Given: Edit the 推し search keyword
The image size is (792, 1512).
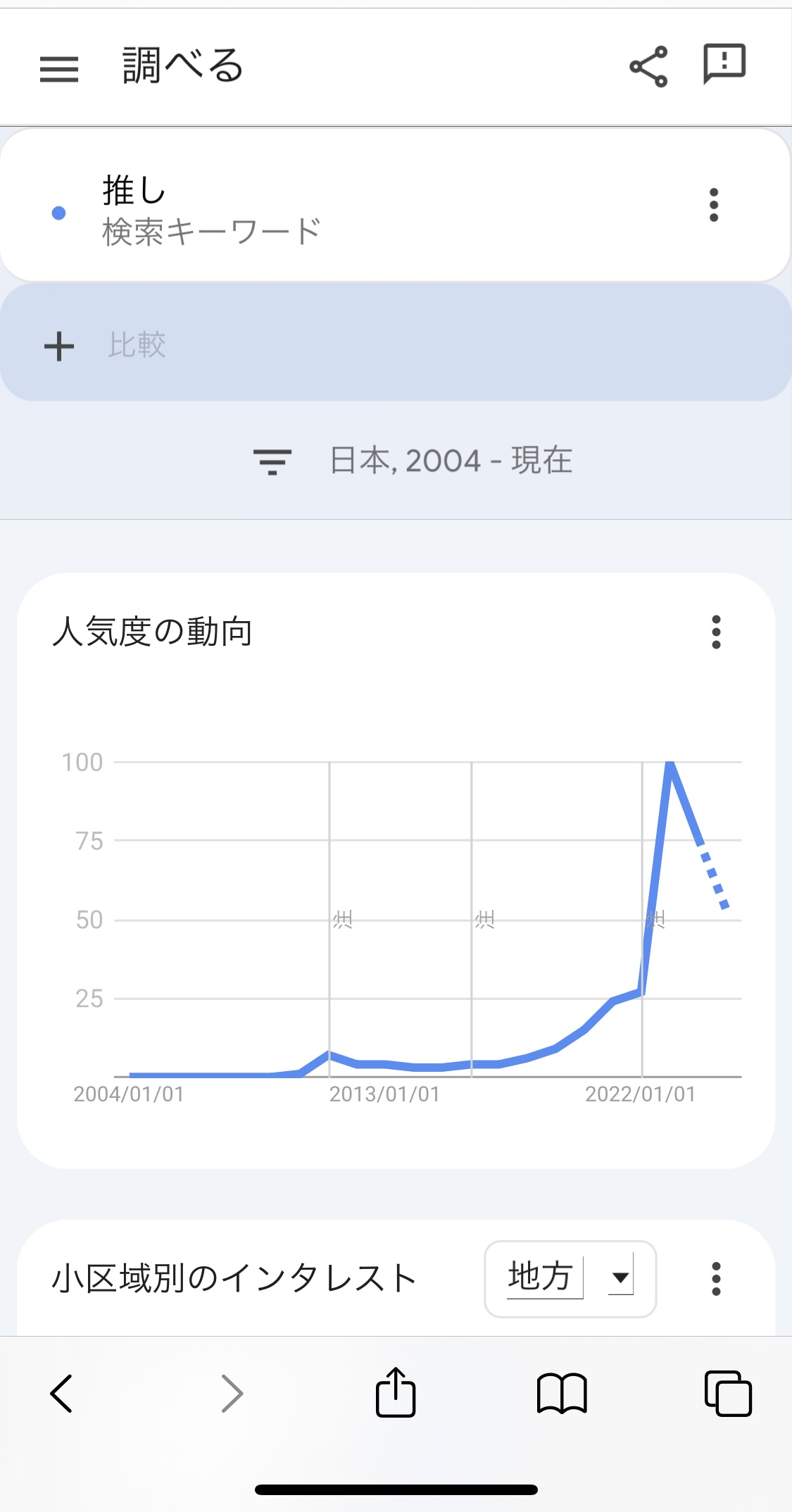Looking at the screenshot, I should [x=211, y=211].
